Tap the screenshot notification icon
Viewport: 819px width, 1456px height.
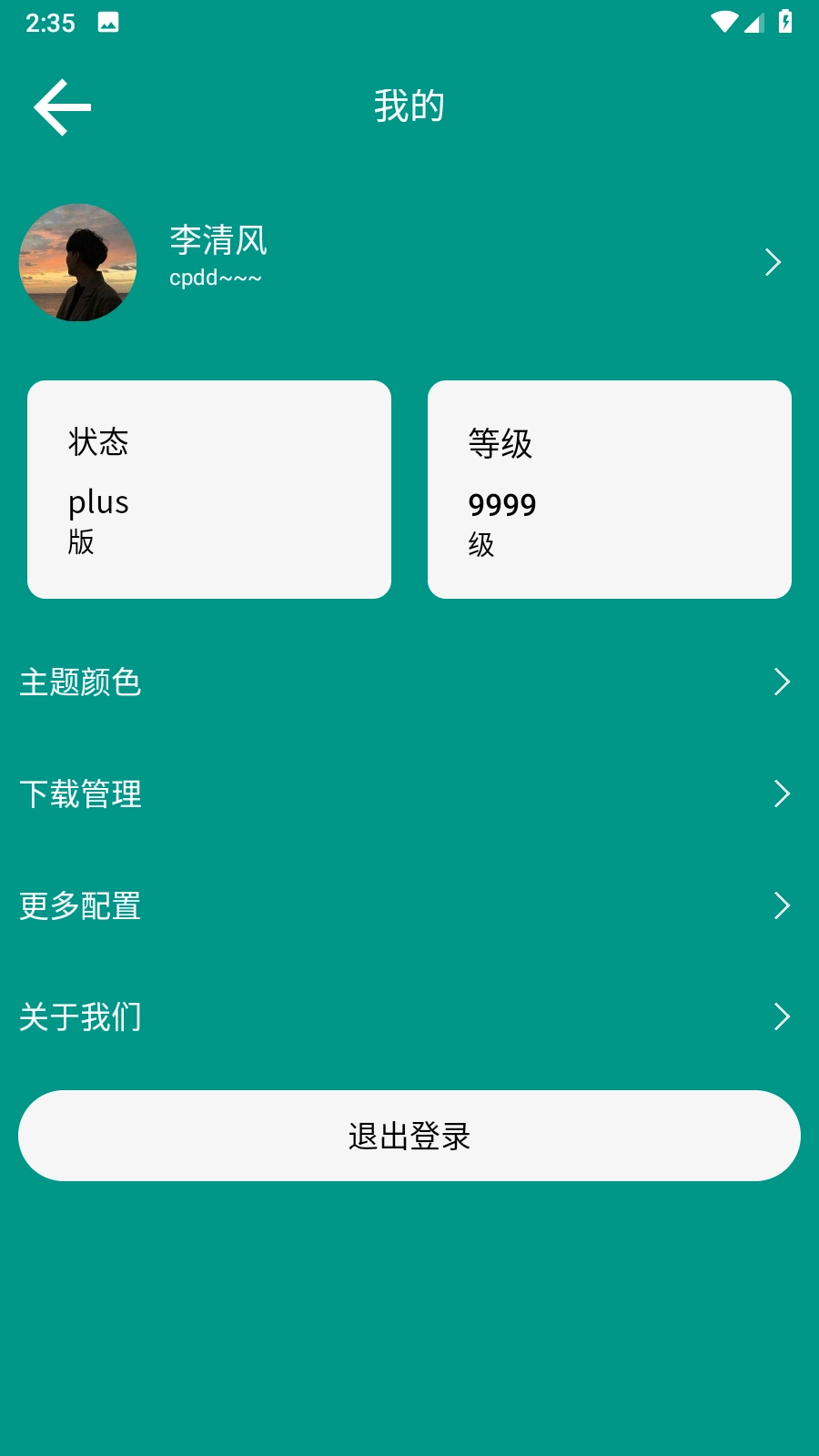109,22
